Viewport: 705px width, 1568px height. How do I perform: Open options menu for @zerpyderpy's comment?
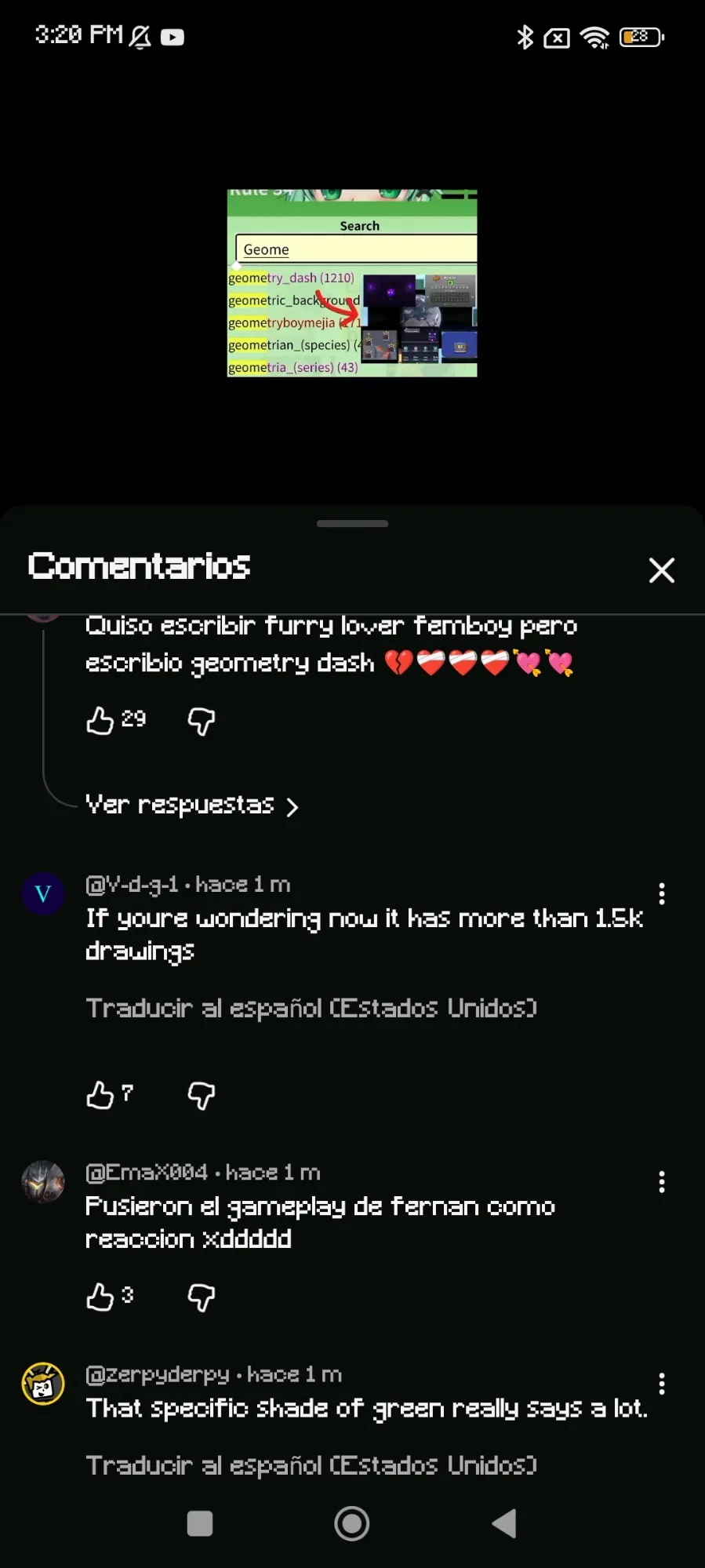tap(662, 1383)
